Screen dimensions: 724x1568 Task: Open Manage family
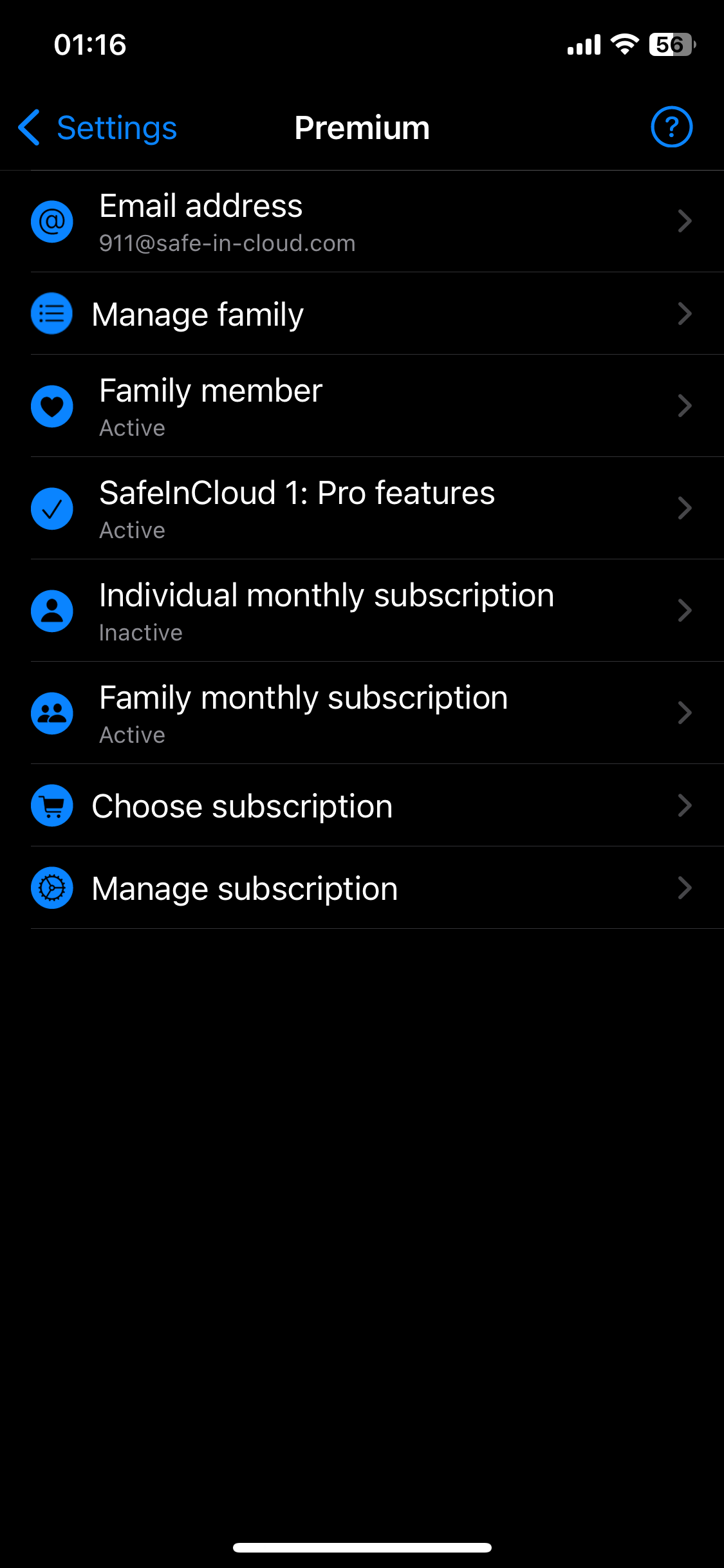click(360, 314)
